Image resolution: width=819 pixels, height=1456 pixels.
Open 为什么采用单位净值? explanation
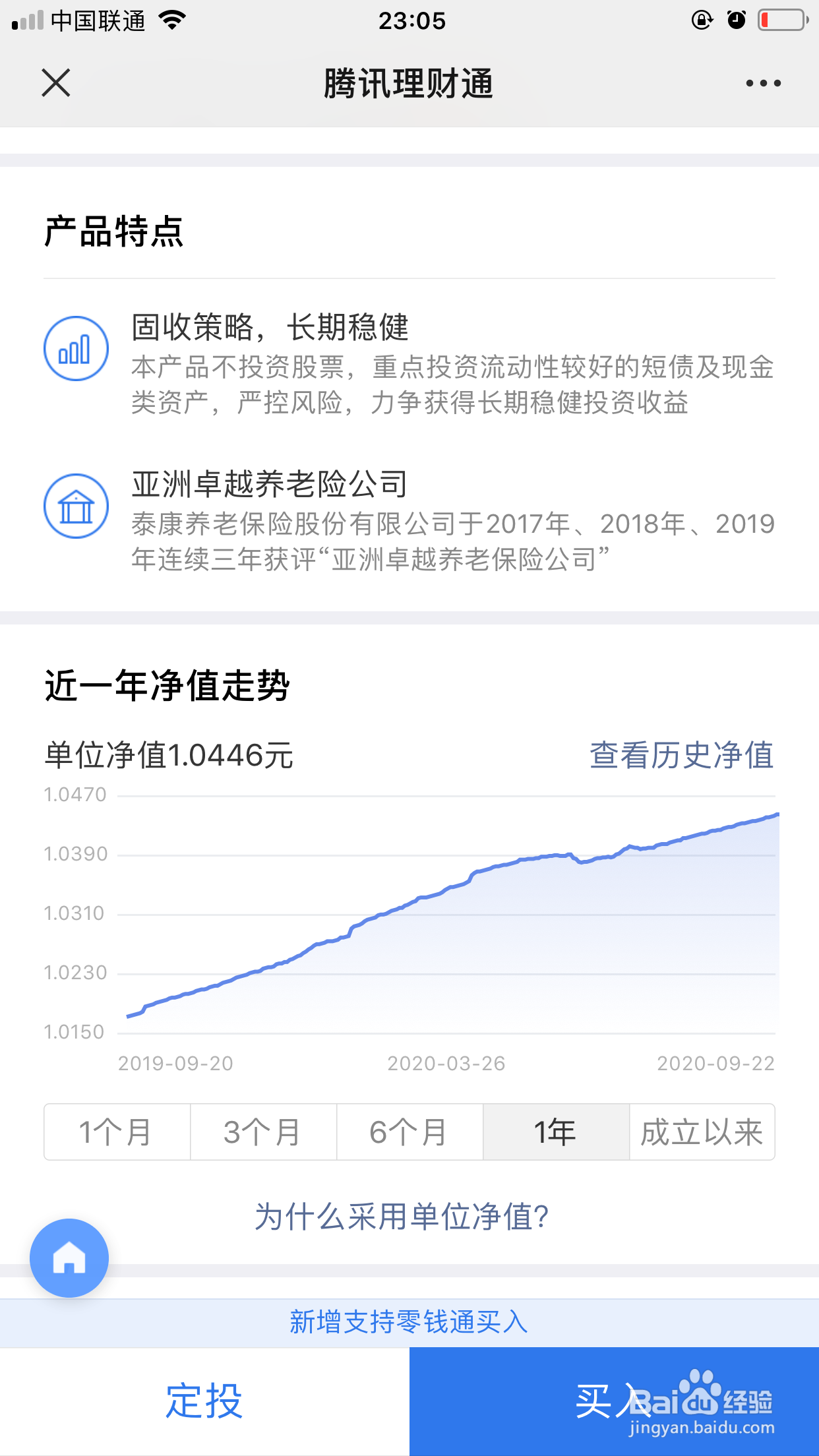tap(402, 1217)
